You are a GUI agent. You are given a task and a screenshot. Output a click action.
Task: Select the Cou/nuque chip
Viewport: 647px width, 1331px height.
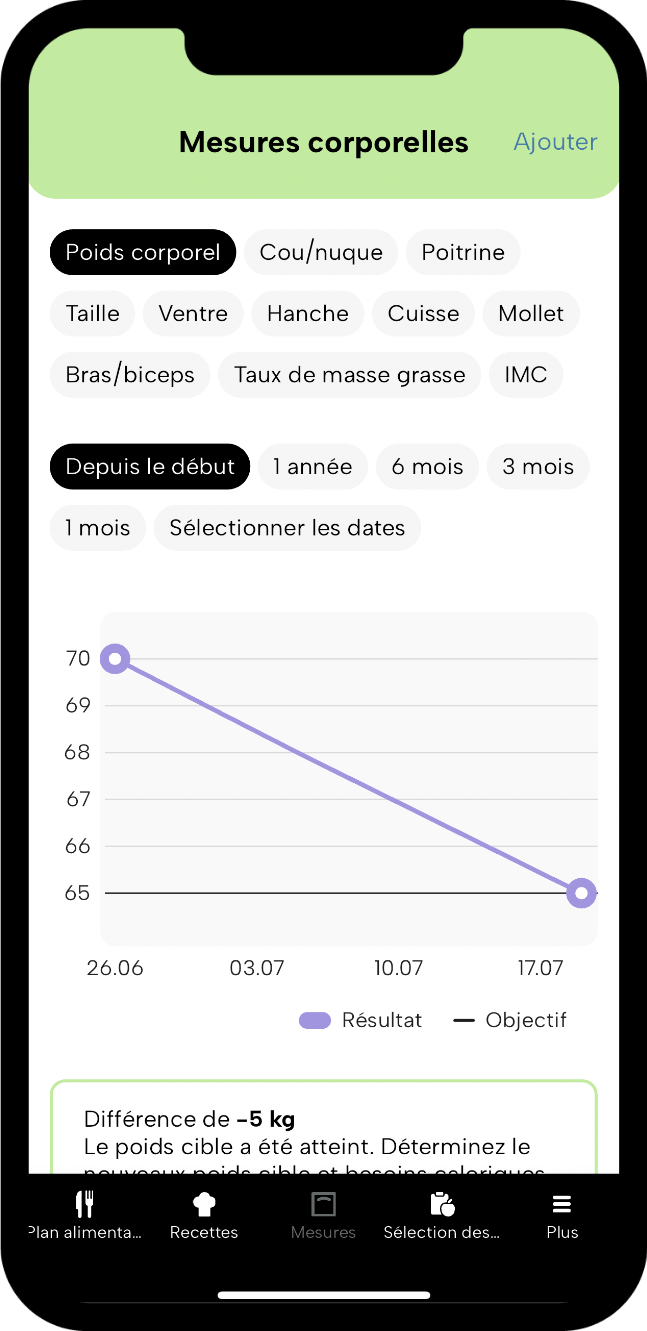(321, 252)
